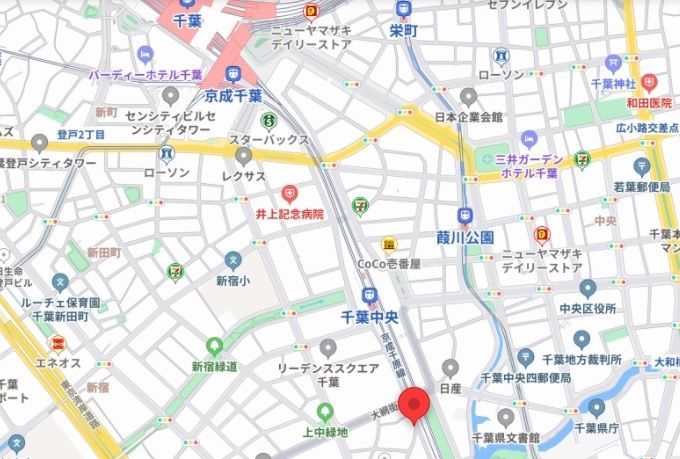Open the 新宿小 school marker
Viewport: 680px width, 459px height.
point(233,260)
